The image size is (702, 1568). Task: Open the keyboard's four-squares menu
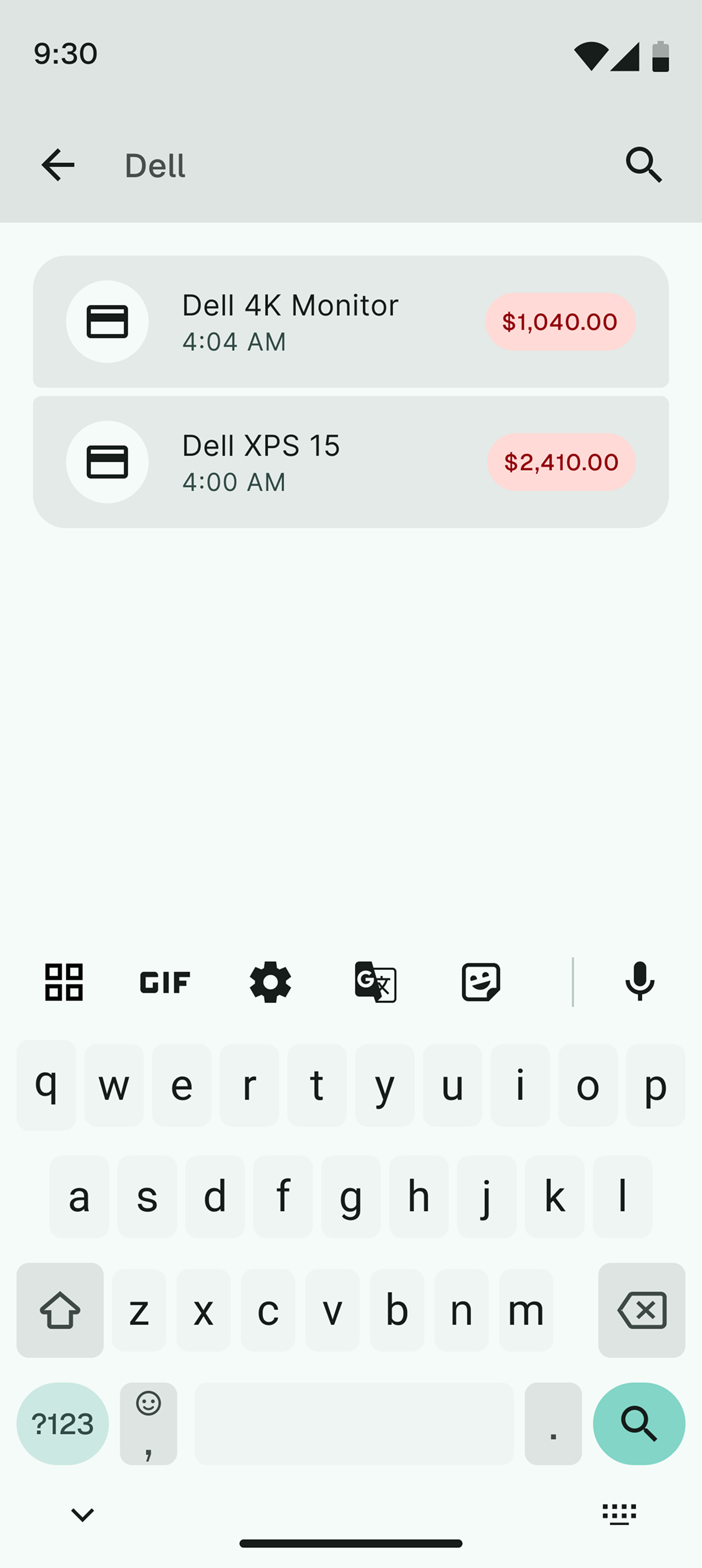(x=64, y=981)
